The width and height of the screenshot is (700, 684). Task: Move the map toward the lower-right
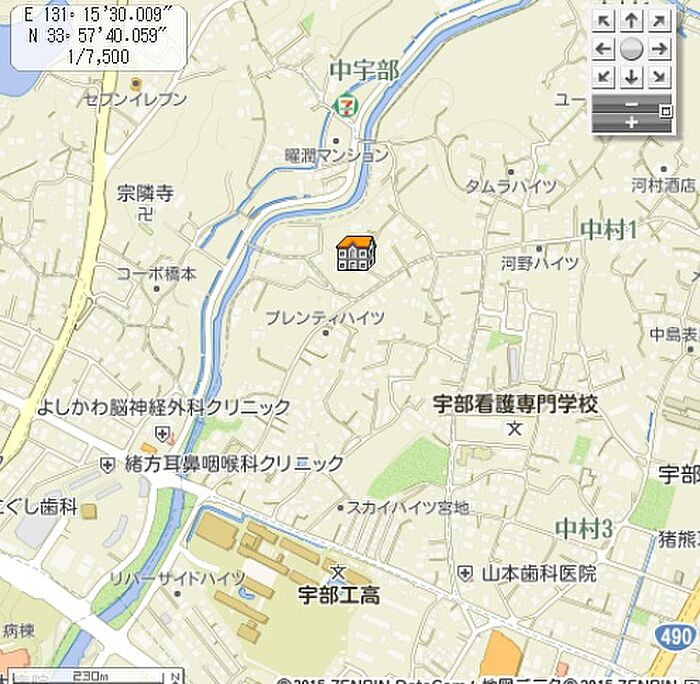coord(659,76)
